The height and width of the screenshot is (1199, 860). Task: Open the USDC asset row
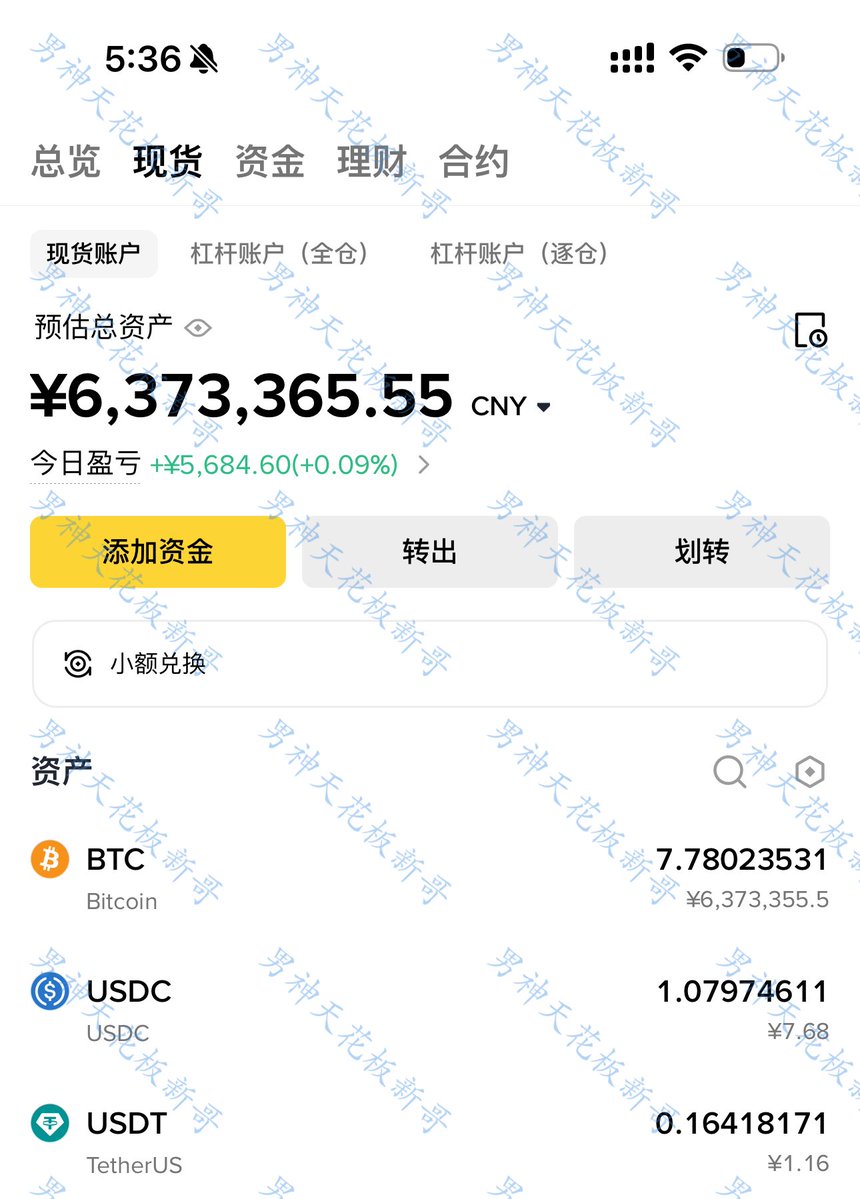coord(430,1010)
